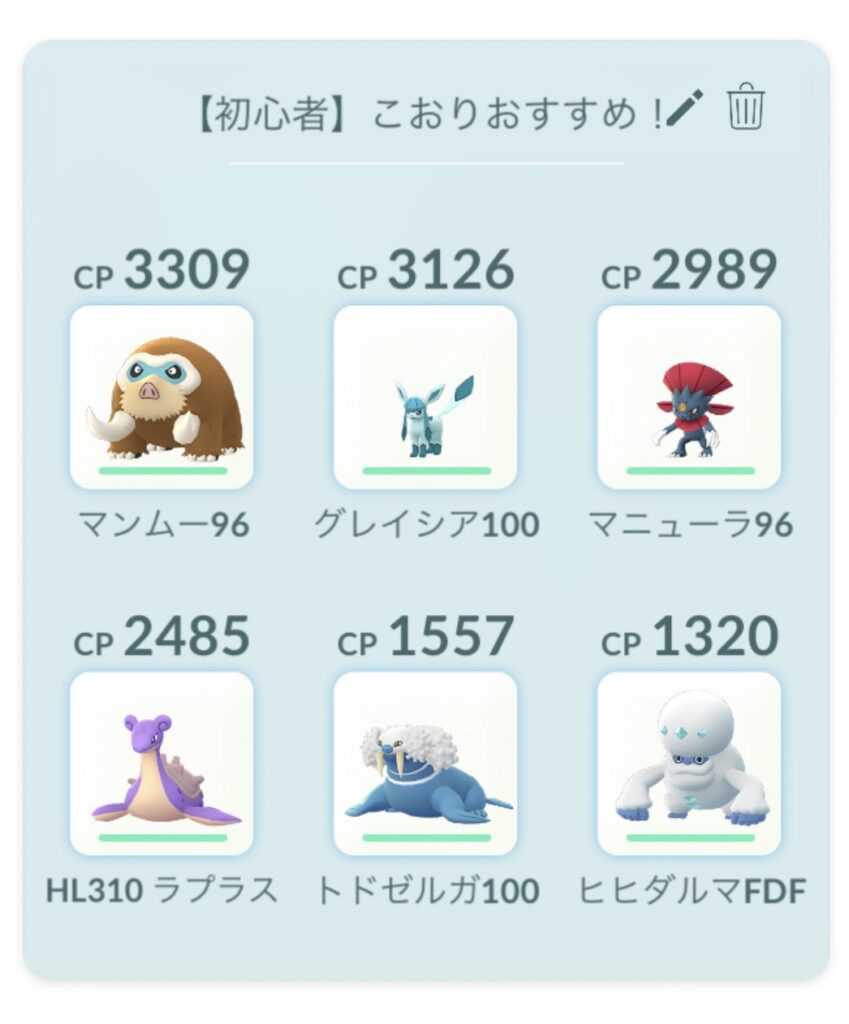Viewport: 849px width, 1024px height.
Task: Open Glaceon グレイシア100 CP 3126
Action: pyautogui.click(x=425, y=397)
